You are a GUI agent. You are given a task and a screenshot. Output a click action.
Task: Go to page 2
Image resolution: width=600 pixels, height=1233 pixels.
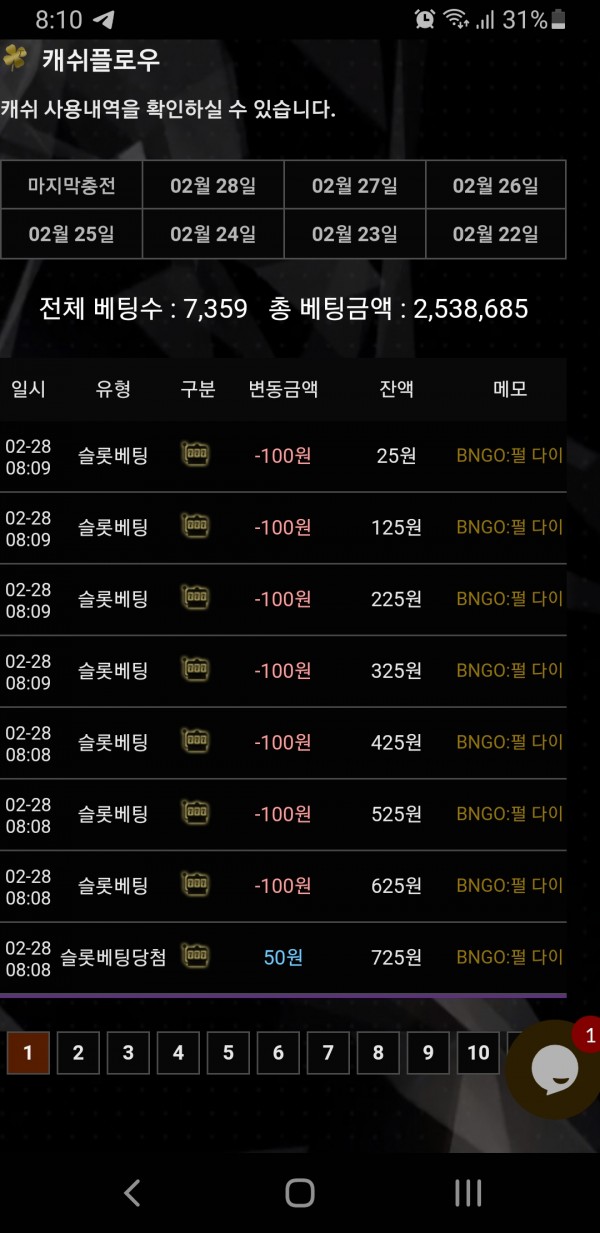78,1052
